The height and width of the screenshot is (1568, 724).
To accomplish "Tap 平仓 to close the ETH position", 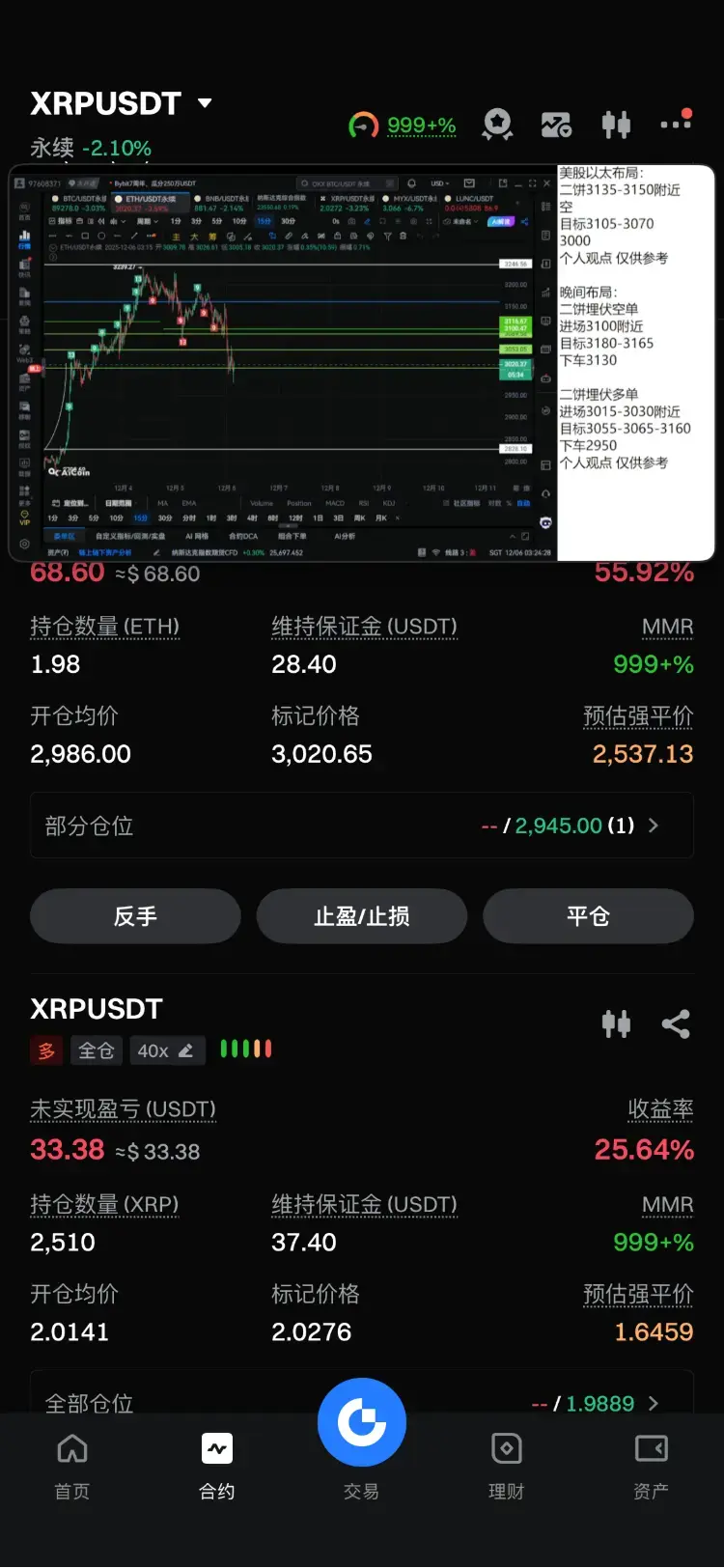I will click(588, 915).
